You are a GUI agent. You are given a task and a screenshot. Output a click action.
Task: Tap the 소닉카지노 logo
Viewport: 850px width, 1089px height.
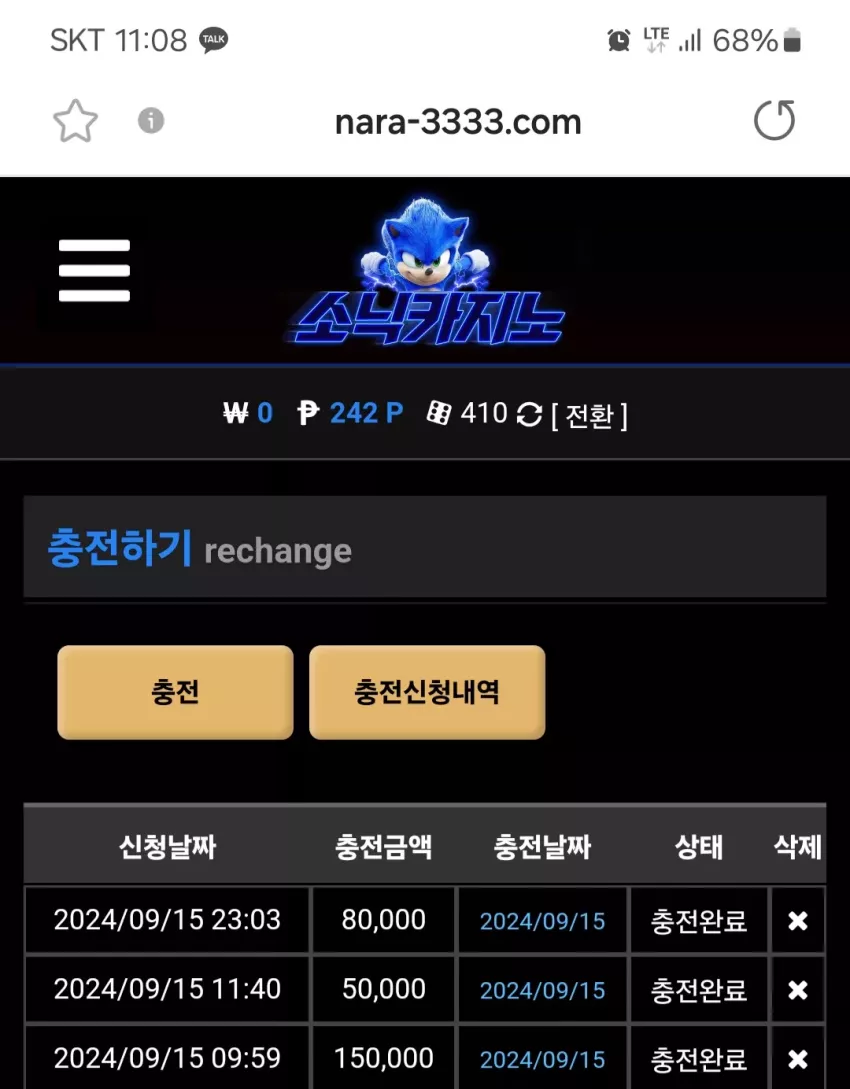click(x=426, y=272)
